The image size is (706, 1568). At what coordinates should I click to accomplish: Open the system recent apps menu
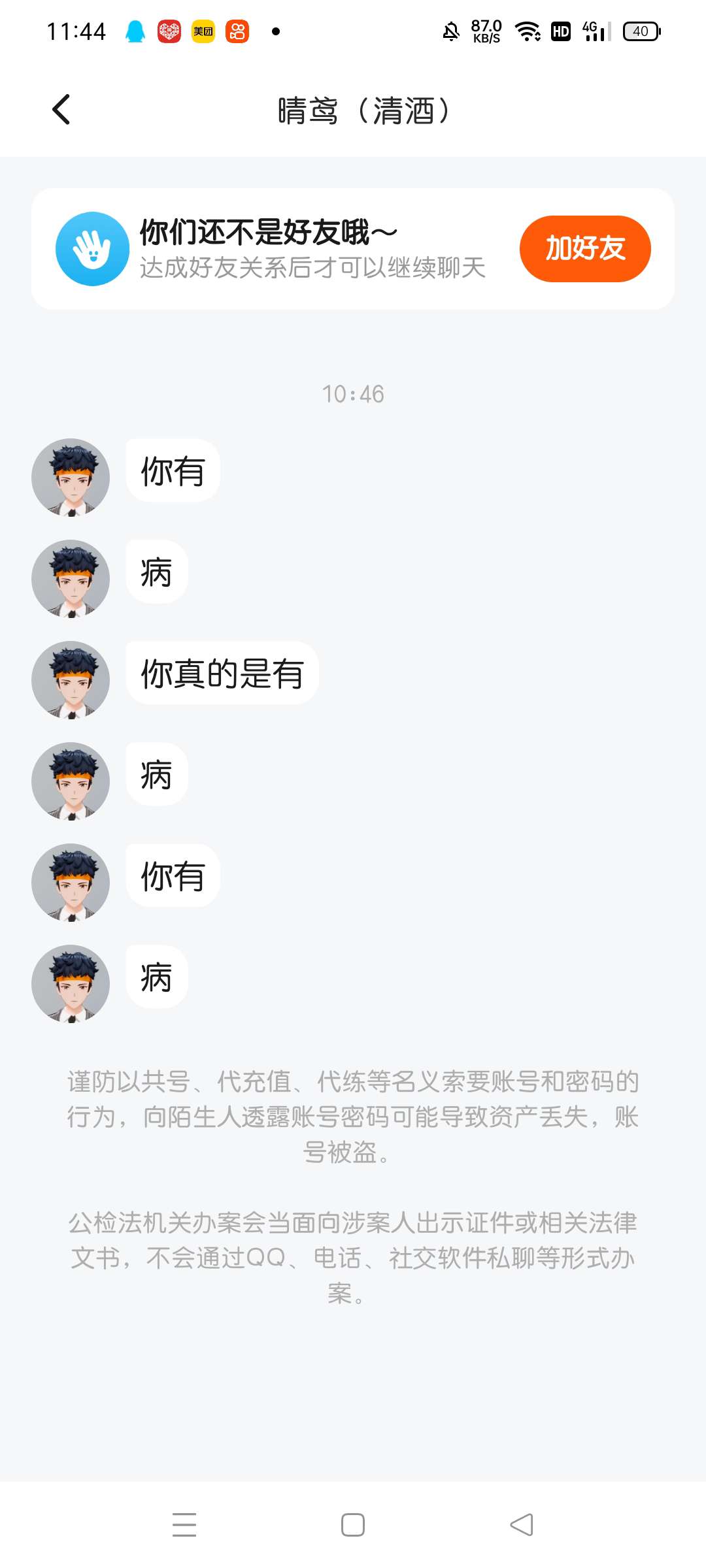click(x=184, y=1524)
